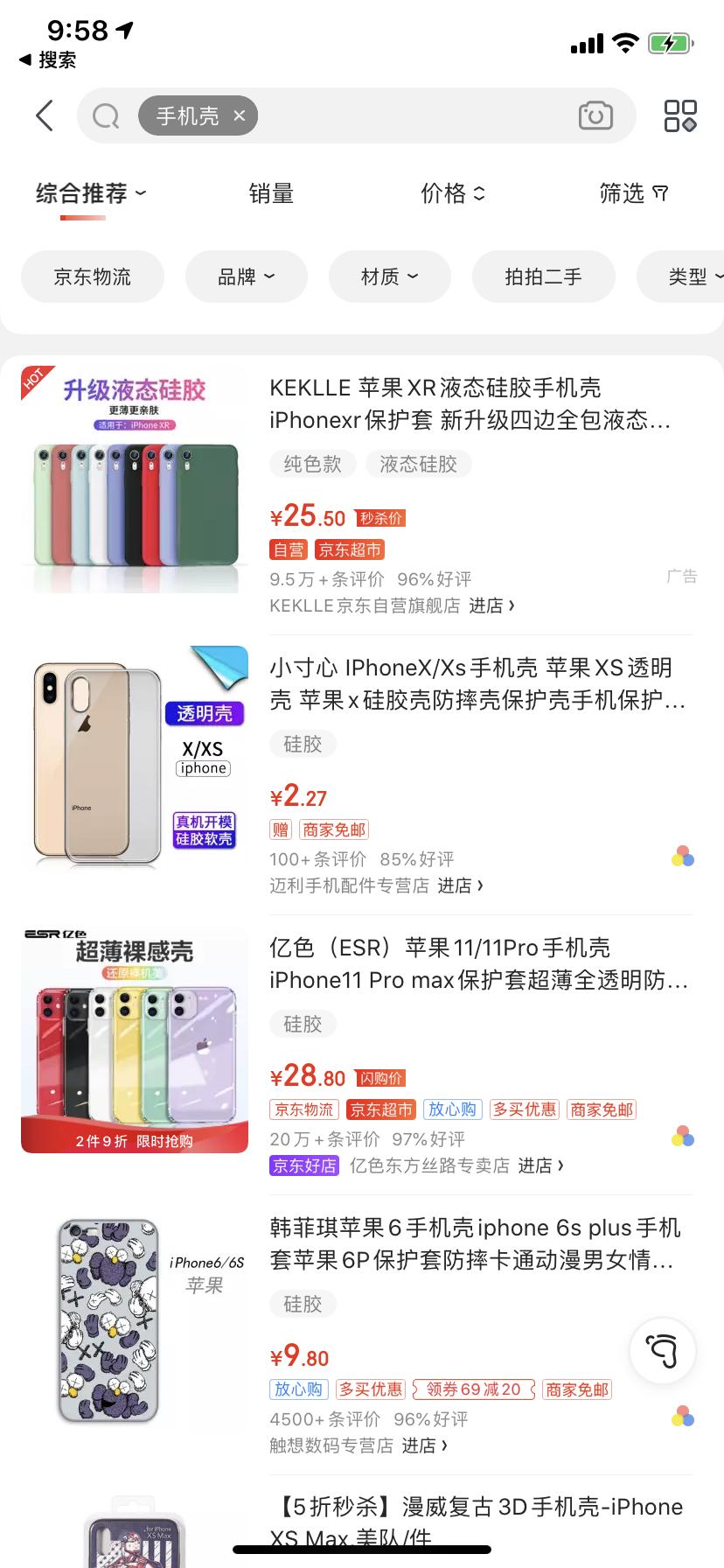The image size is (724, 1568).
Task: Tap the floating footprint history button
Action: [x=663, y=1352]
